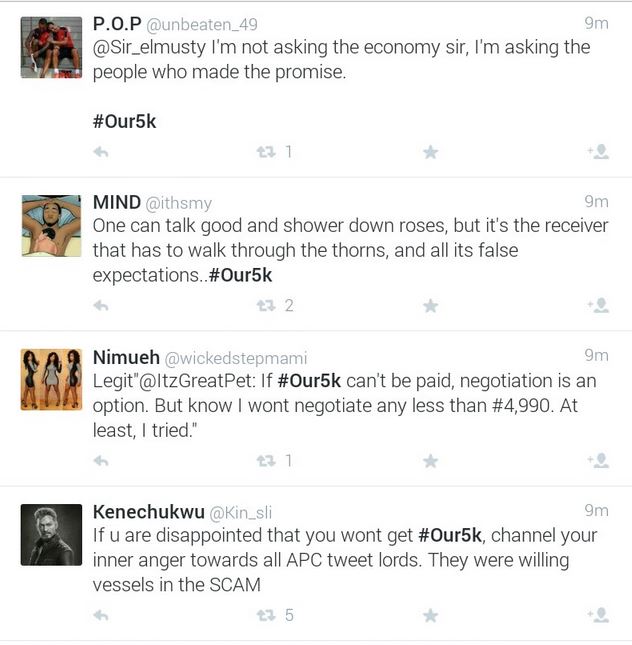The width and height of the screenshot is (632, 645).
Task: Star MIND's tweet as favorite
Action: [430, 306]
